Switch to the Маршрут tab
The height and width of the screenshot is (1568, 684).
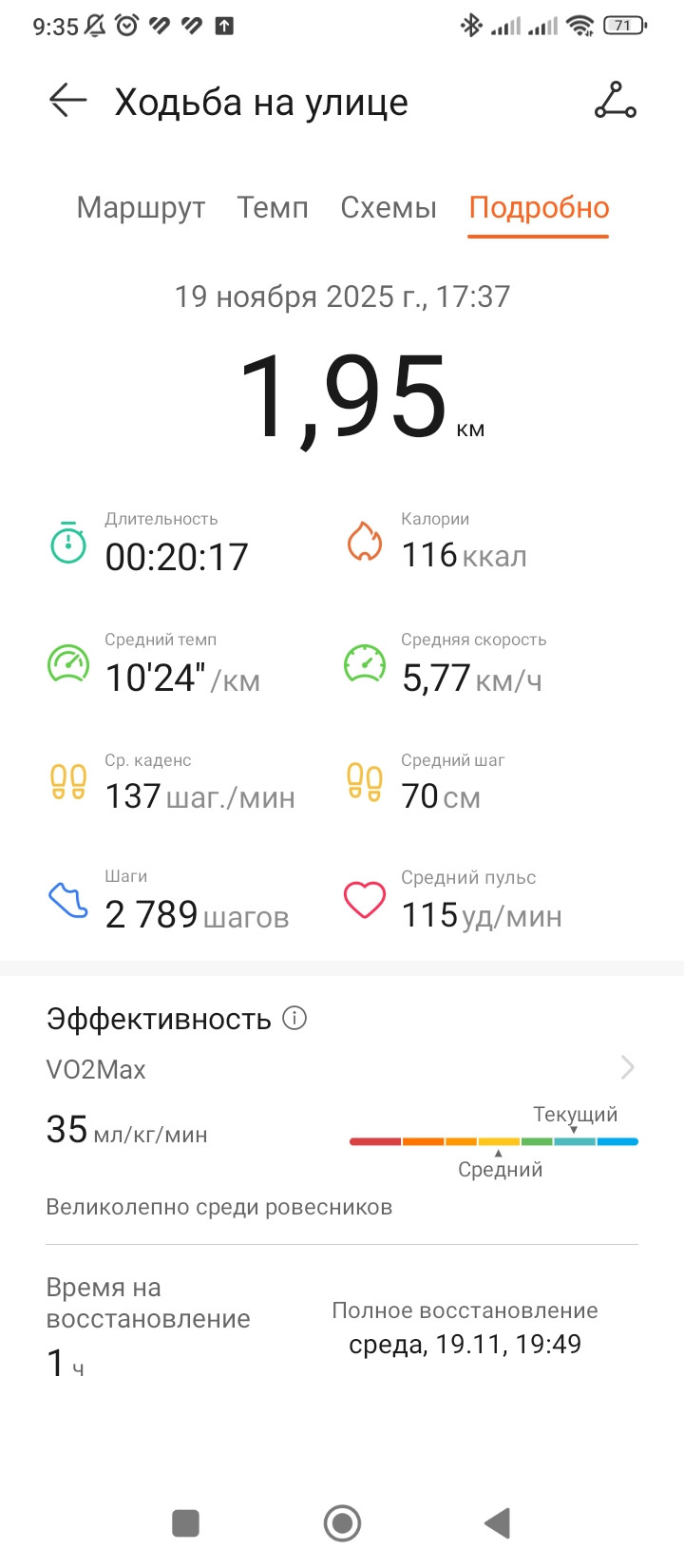(x=141, y=207)
